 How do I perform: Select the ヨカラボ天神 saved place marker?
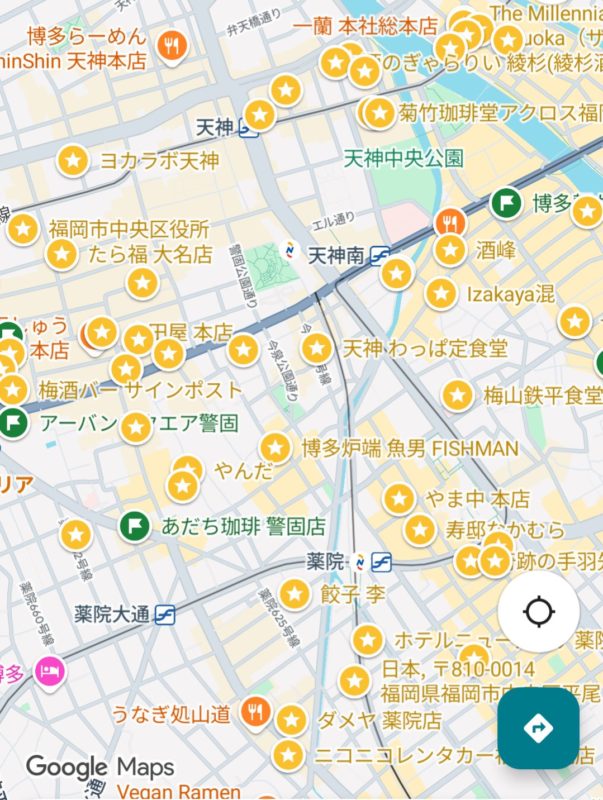tap(72, 160)
